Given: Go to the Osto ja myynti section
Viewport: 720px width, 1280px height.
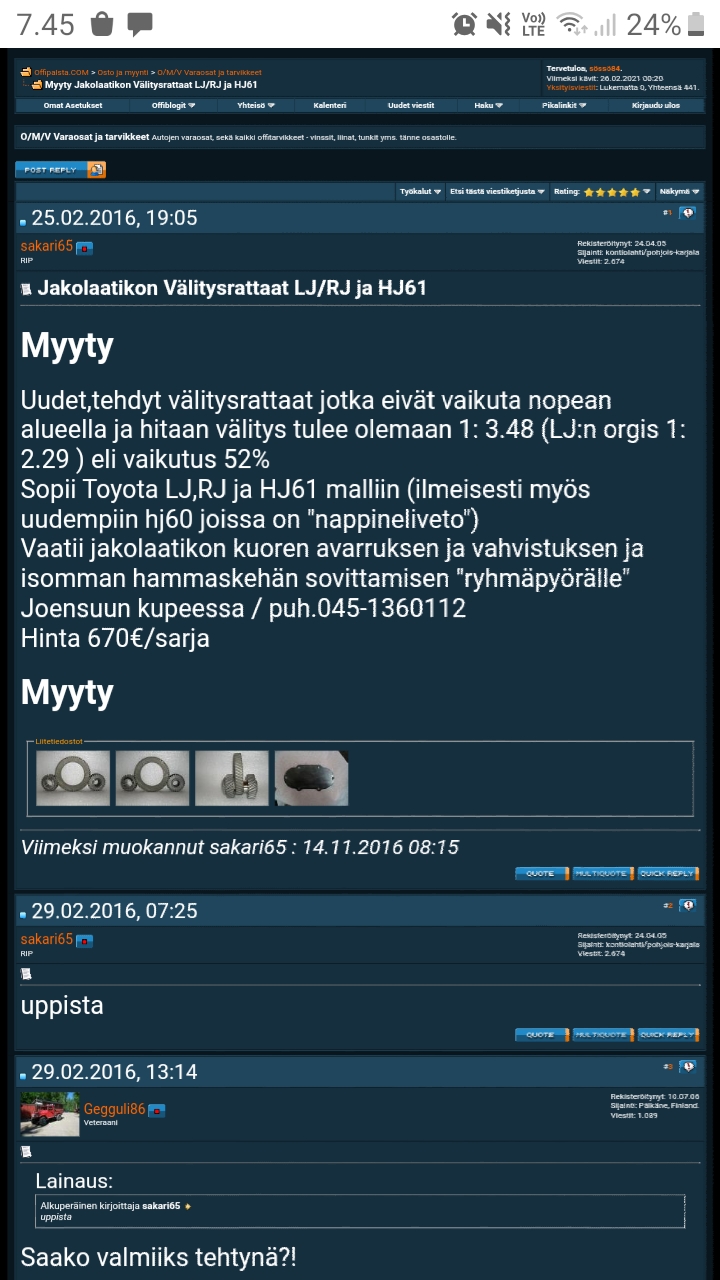Looking at the screenshot, I should (x=122, y=73).
